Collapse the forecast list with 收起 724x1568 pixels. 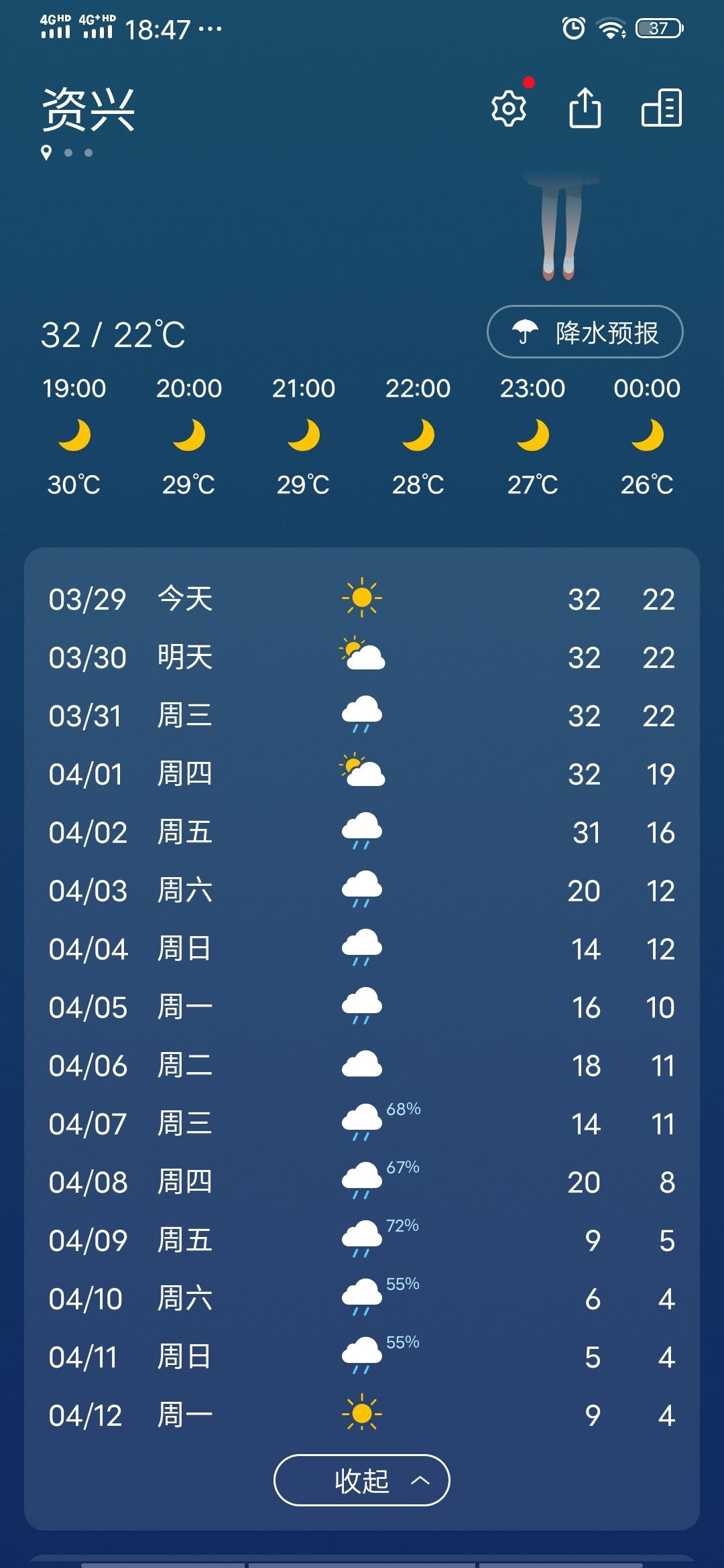361,1480
